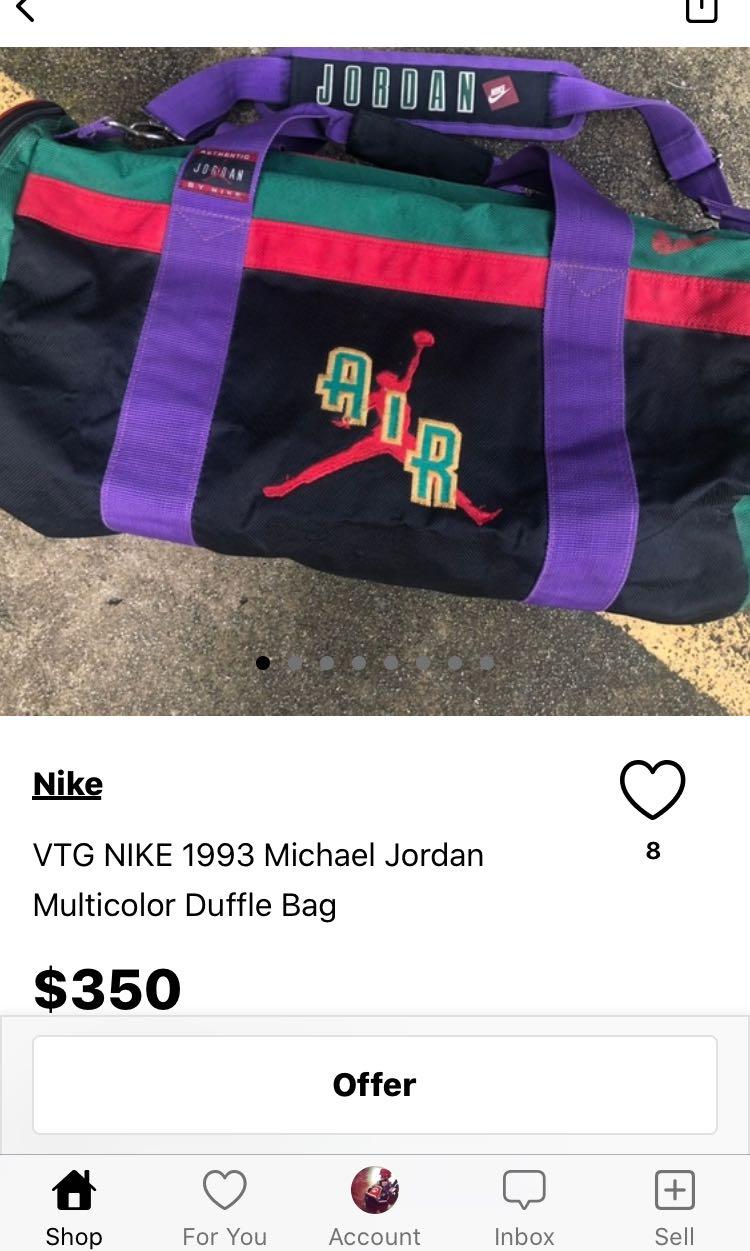
Task: Open the Nike brand link
Action: [x=68, y=784]
